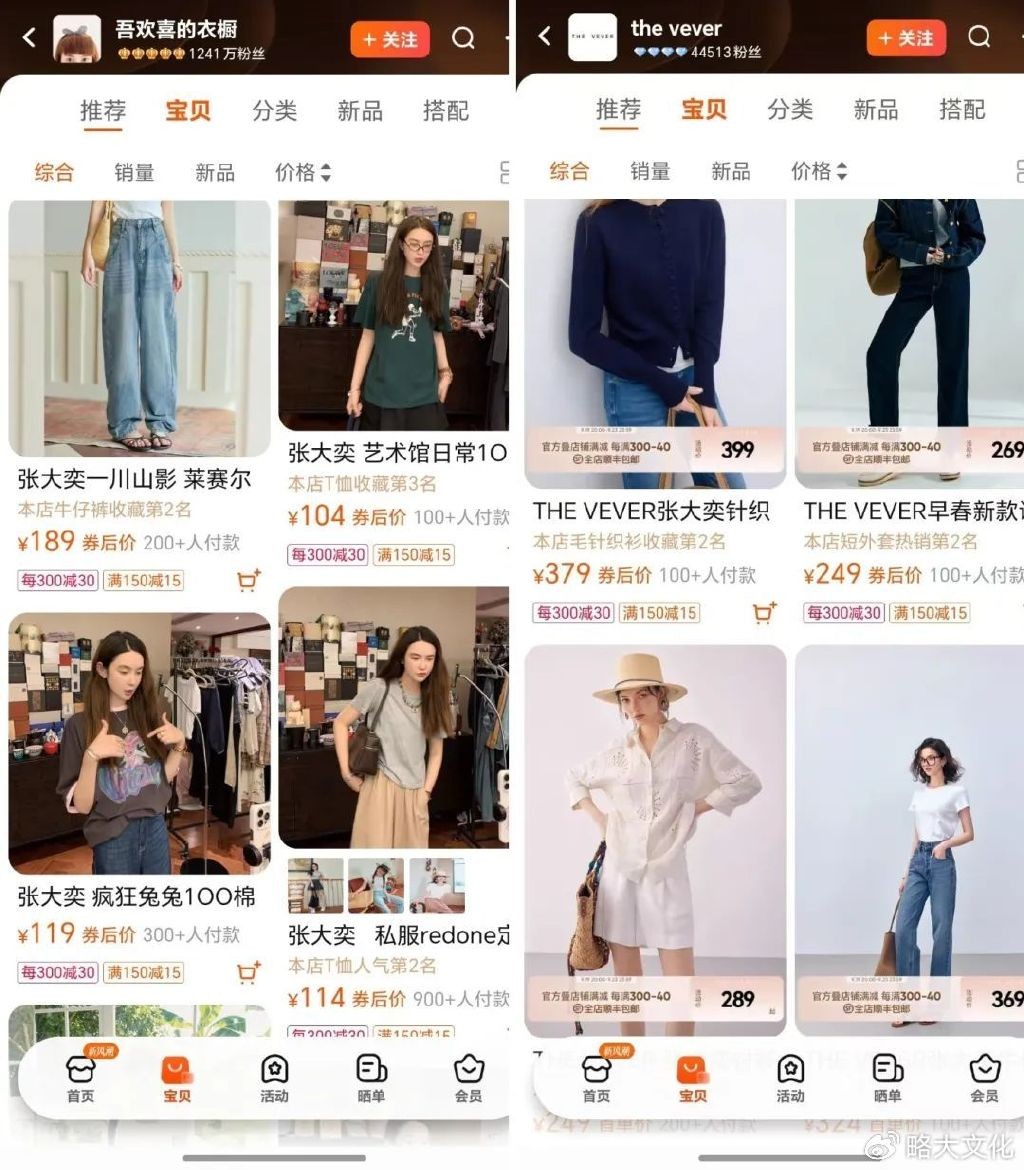The width and height of the screenshot is (1024, 1170).
Task: Open 会员 in the vever bottom bar
Action: click(984, 1078)
